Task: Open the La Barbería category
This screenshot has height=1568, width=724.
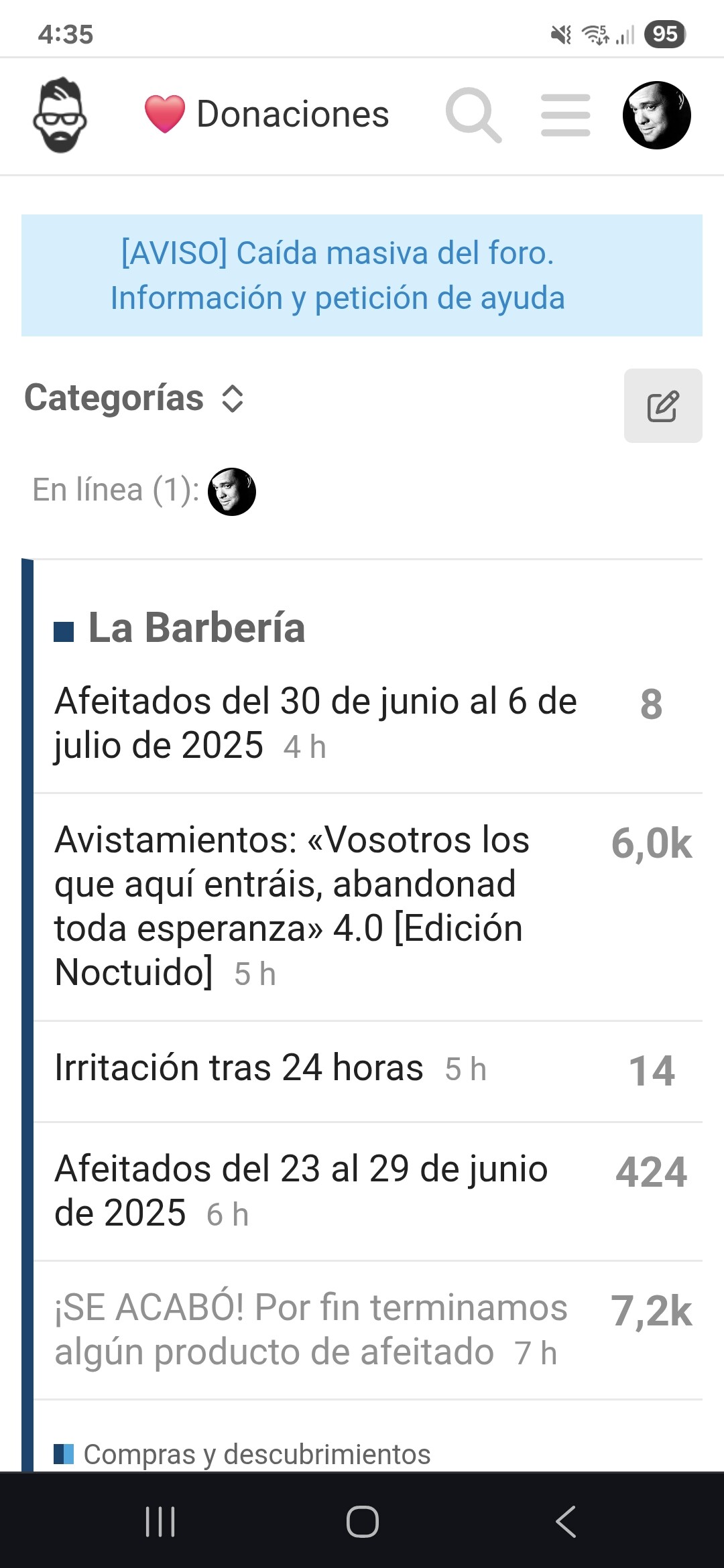Action: [x=196, y=628]
